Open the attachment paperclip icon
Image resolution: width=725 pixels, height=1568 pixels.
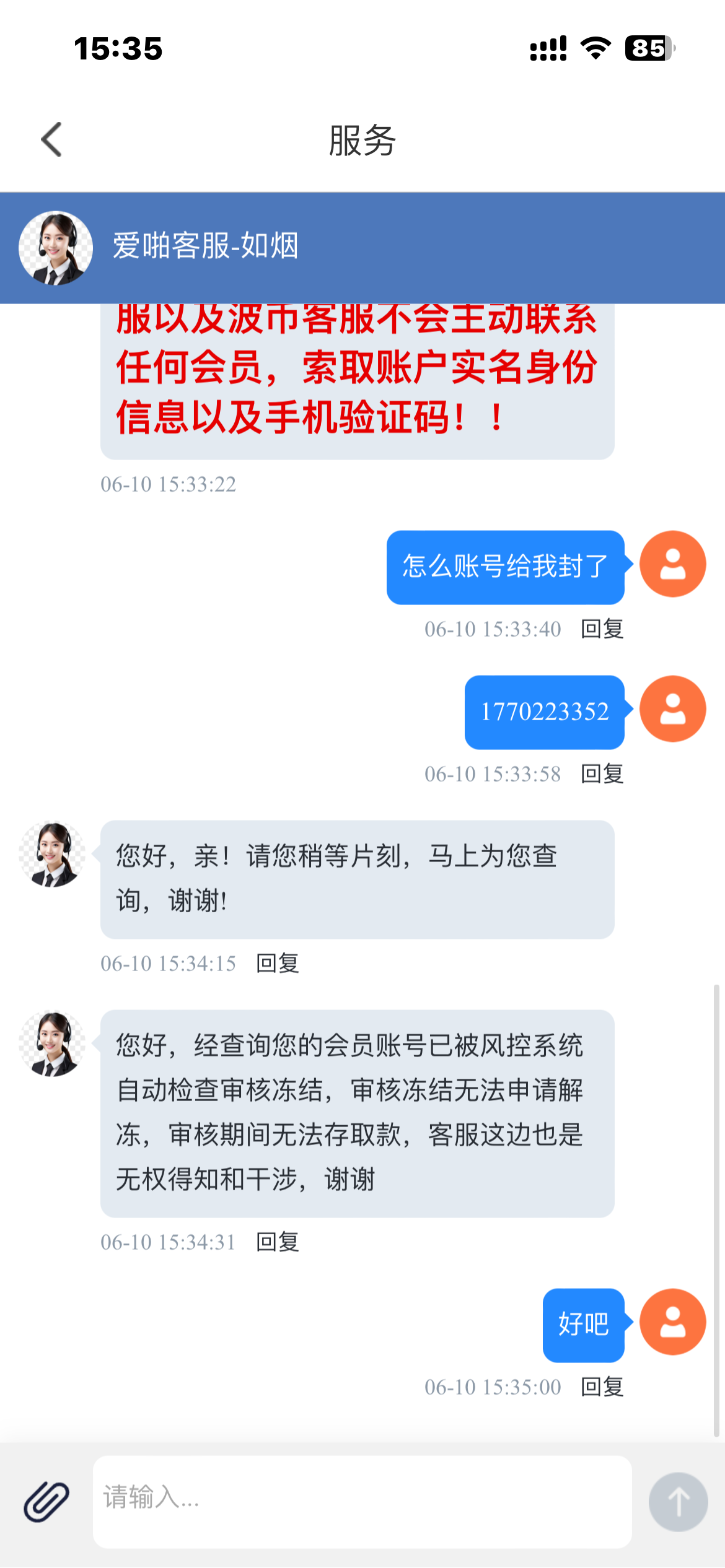click(x=46, y=1501)
